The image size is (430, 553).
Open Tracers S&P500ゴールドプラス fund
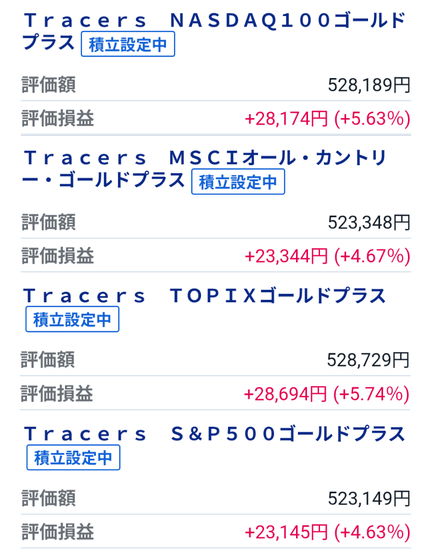pos(214,434)
